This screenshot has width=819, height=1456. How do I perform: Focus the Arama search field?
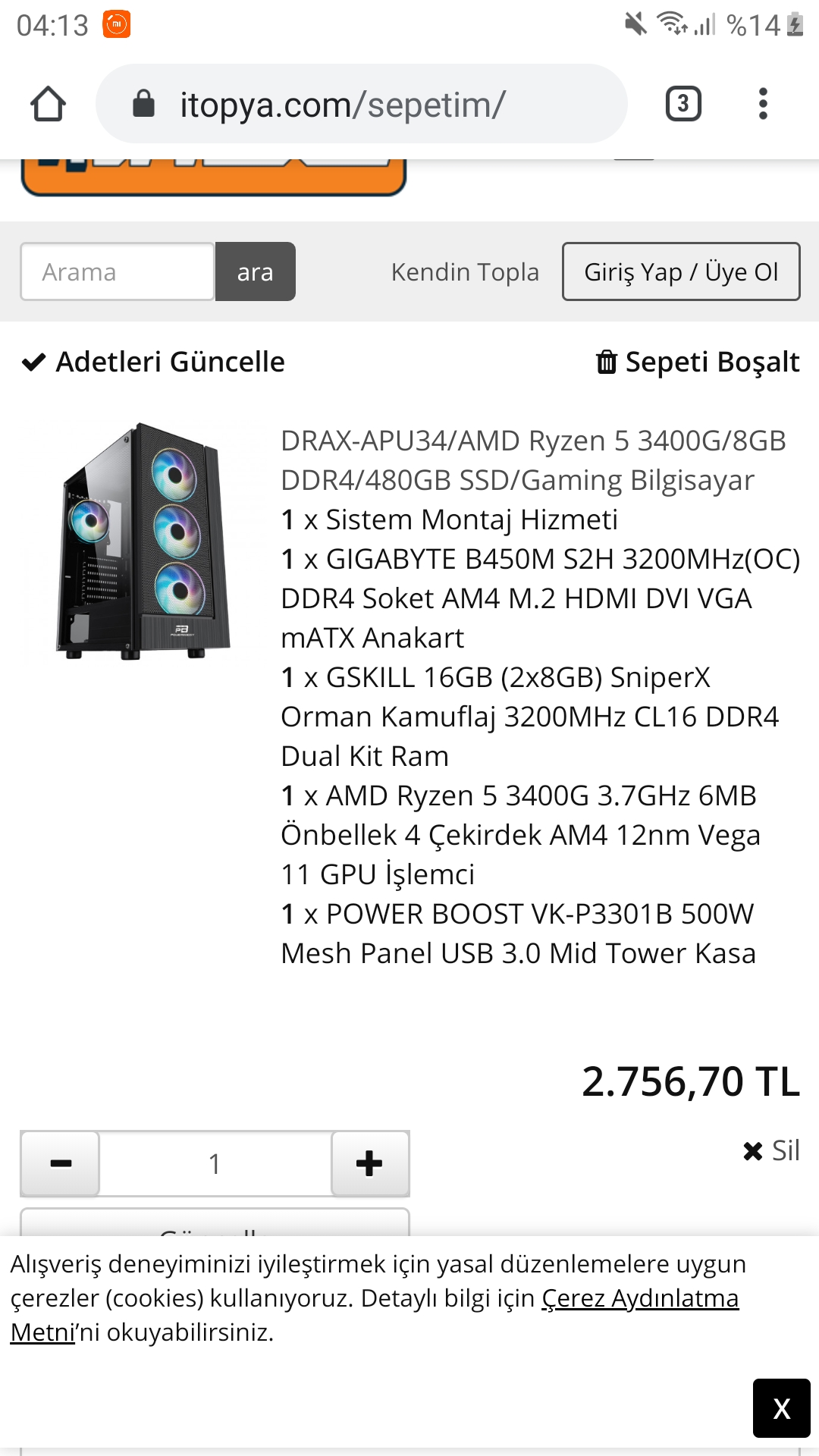118,271
